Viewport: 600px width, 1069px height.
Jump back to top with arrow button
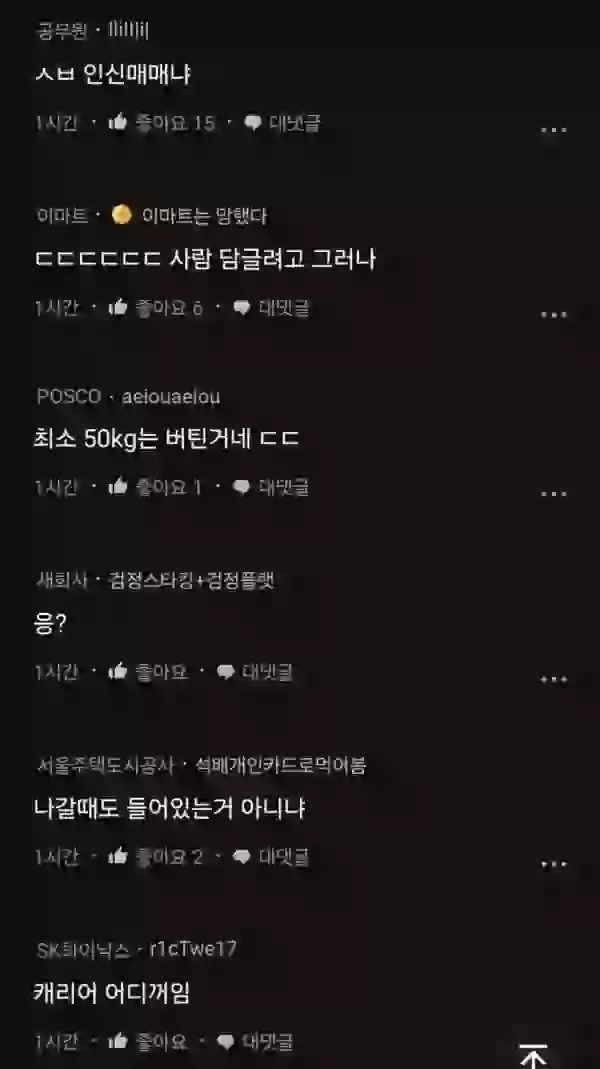tap(534, 1054)
